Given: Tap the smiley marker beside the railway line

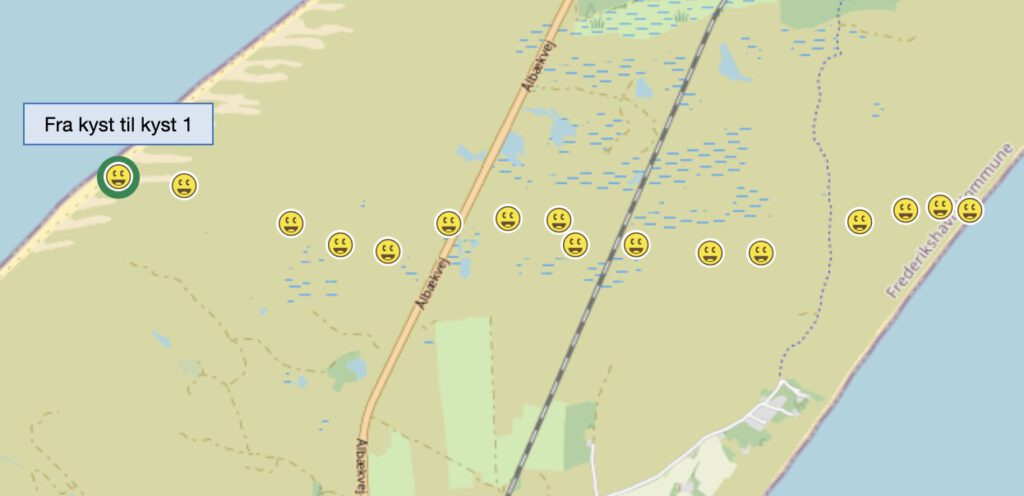Looking at the screenshot, I should coord(636,244).
